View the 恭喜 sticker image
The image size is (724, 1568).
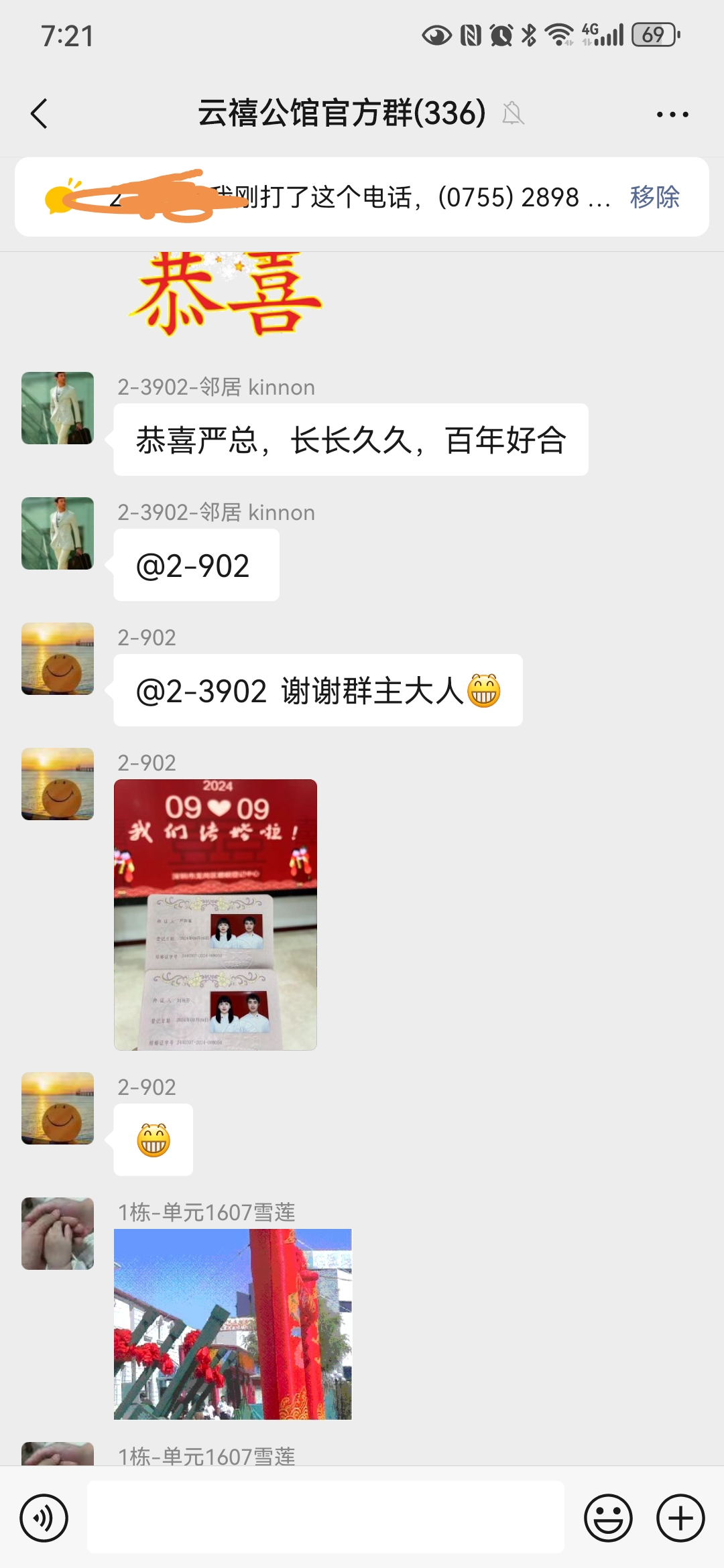click(x=225, y=295)
